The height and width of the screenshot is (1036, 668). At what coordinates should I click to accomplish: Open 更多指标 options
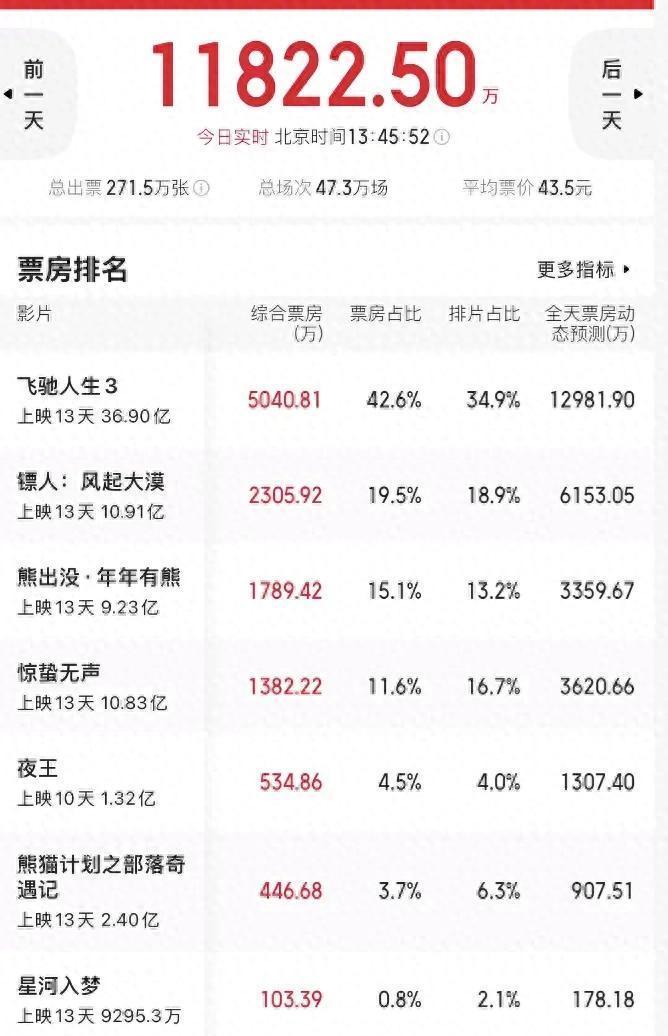click(584, 269)
